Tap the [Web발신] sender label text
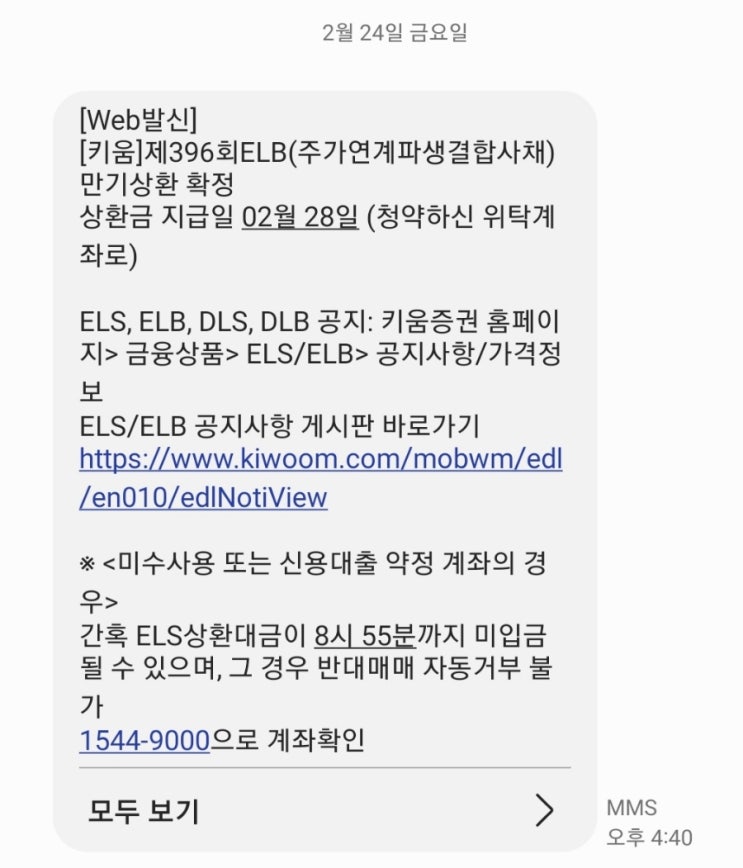The width and height of the screenshot is (743, 868). point(137,119)
